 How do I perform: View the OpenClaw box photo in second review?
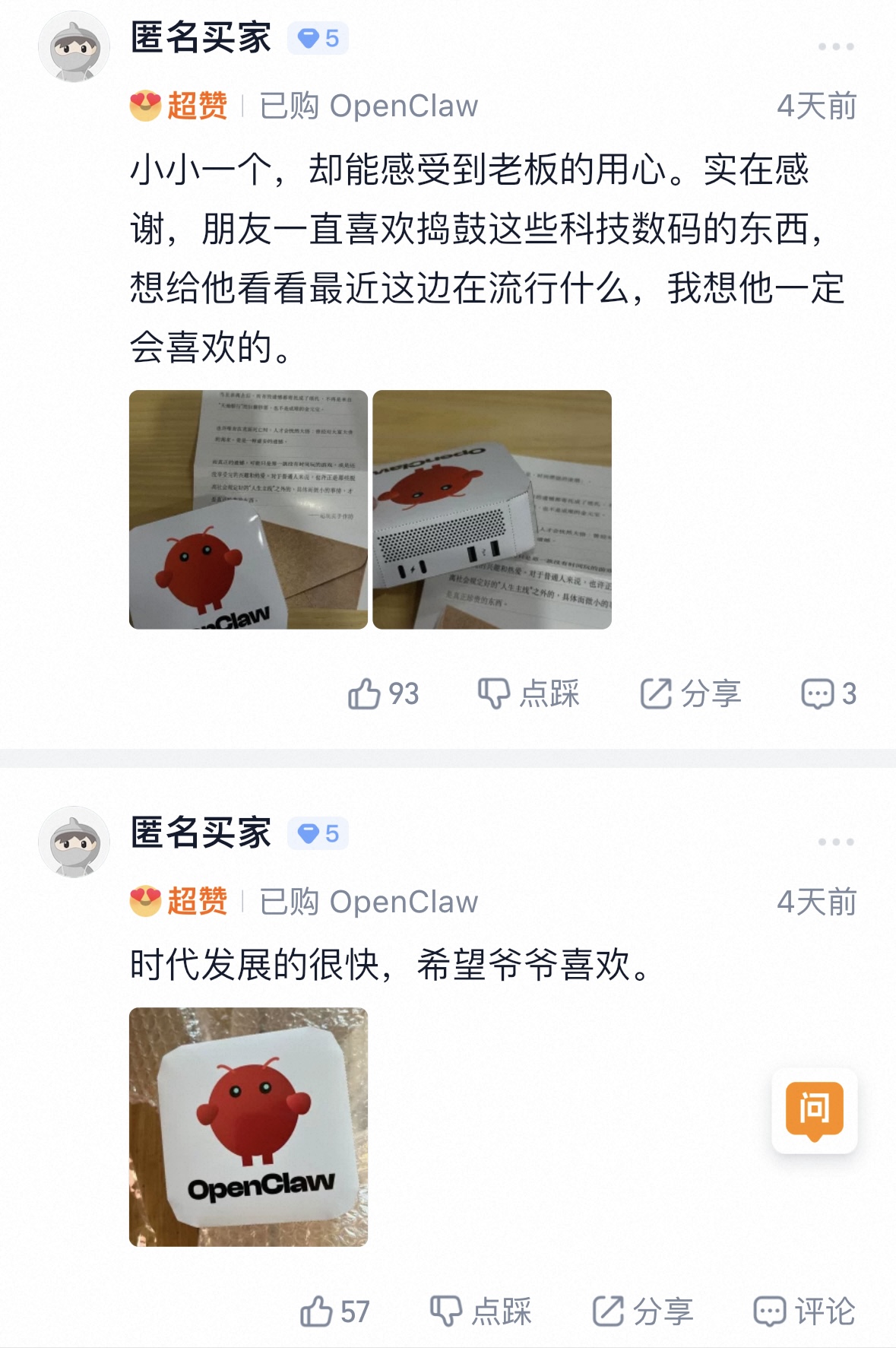click(x=249, y=1127)
